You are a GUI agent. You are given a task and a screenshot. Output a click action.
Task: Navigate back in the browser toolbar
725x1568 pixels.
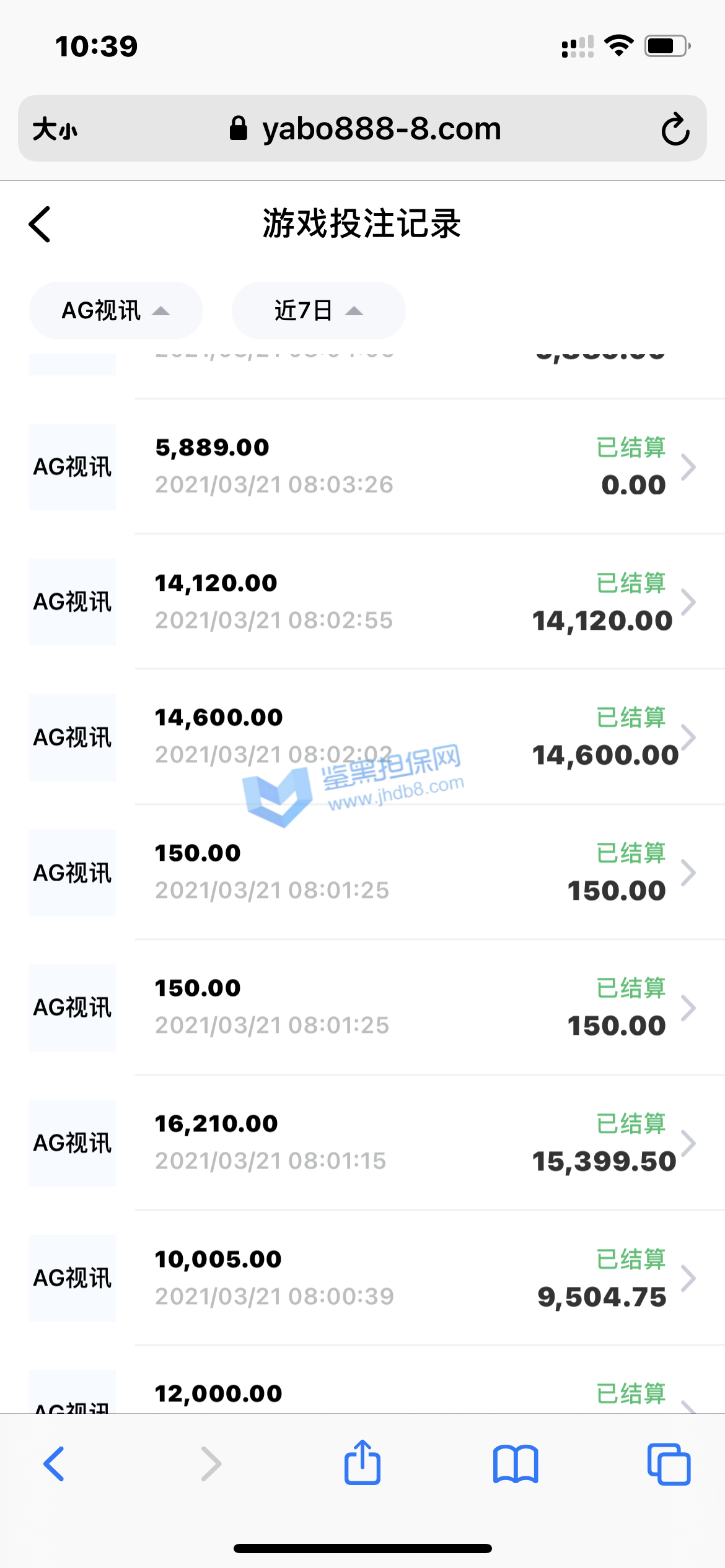[55, 1464]
